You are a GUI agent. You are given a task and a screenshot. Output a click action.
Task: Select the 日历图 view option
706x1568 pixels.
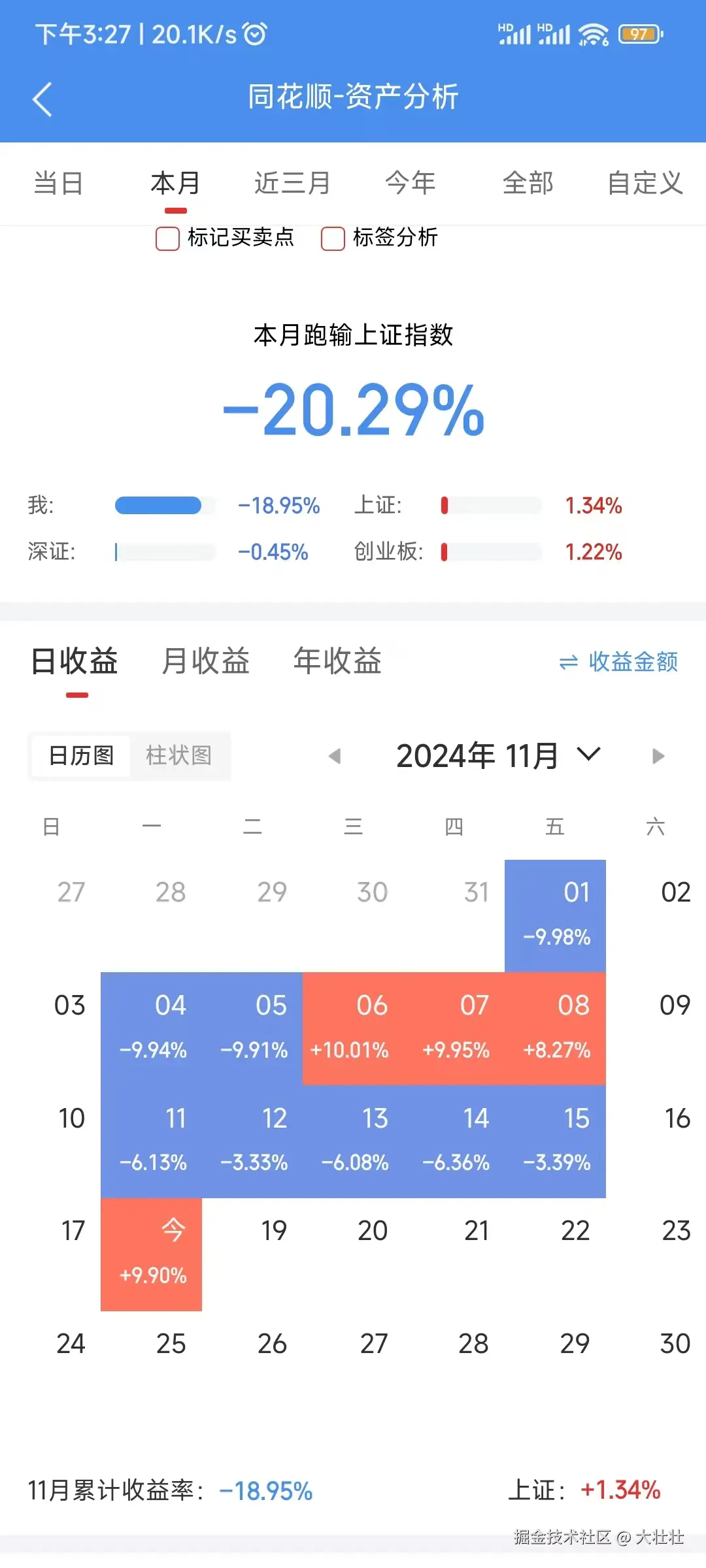[x=80, y=756]
